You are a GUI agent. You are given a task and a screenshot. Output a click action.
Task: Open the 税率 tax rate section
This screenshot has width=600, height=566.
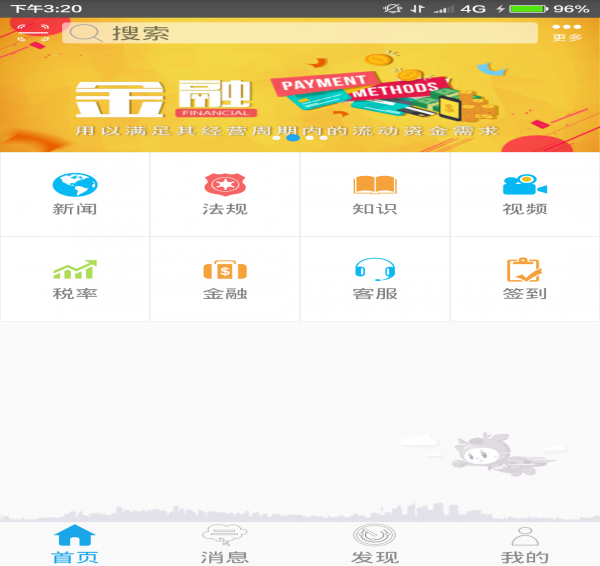[75, 279]
